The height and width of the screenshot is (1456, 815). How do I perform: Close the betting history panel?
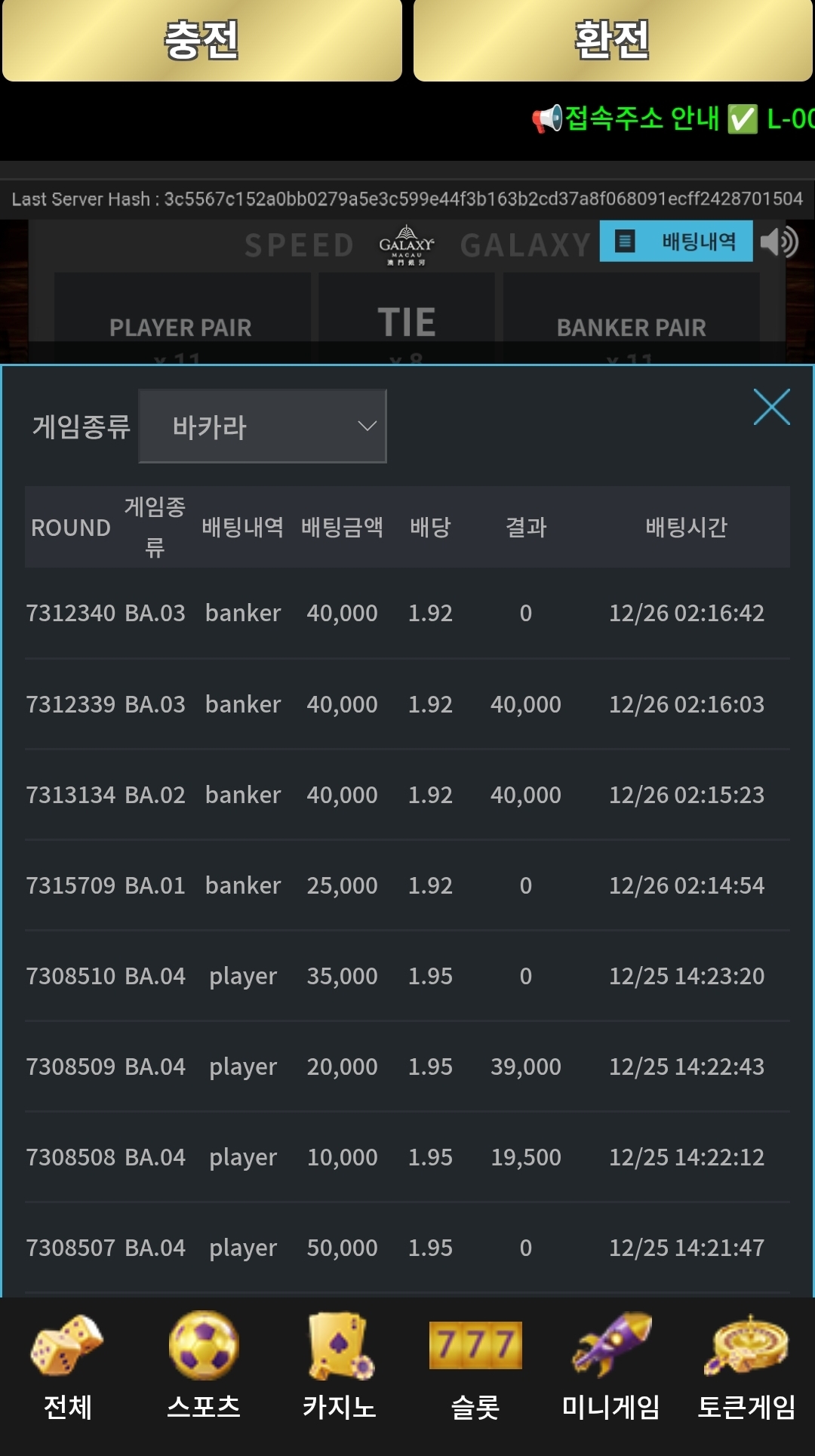(771, 408)
